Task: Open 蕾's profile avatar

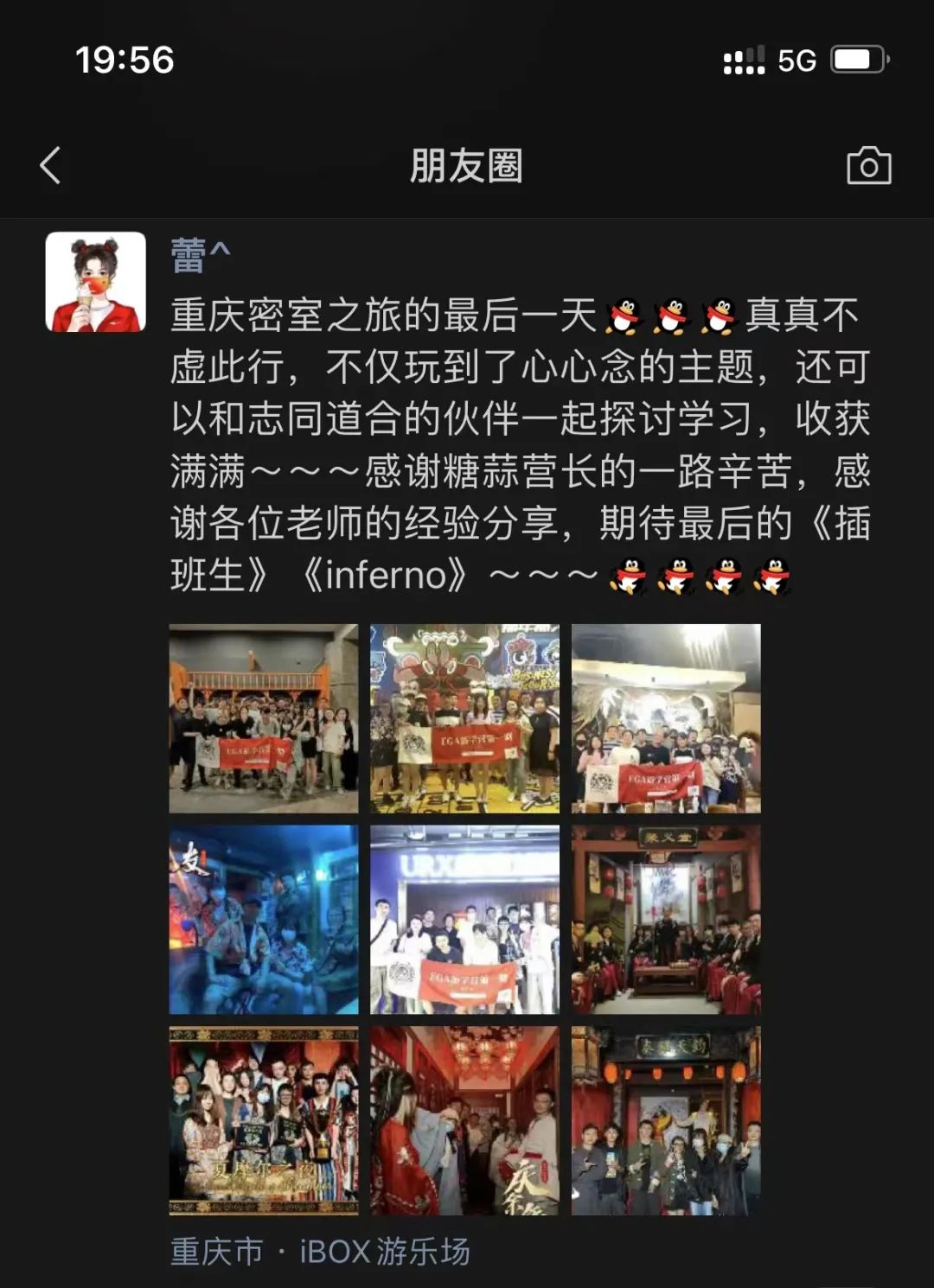Action: (x=95, y=282)
